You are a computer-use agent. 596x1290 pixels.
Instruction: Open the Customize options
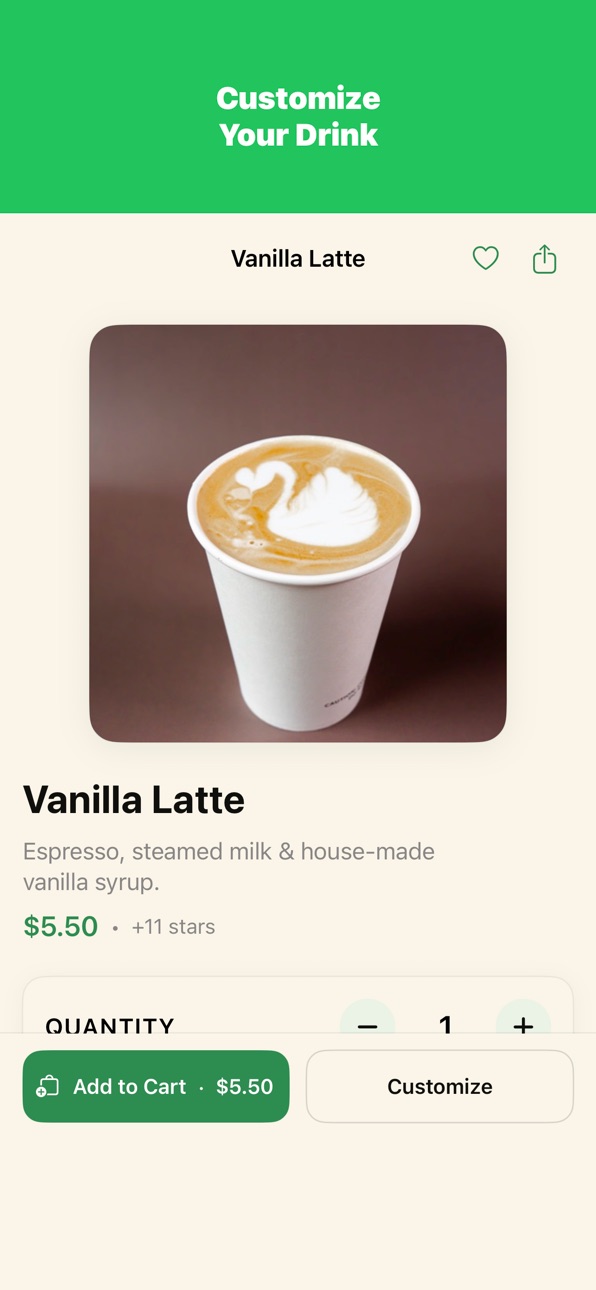(x=440, y=1086)
